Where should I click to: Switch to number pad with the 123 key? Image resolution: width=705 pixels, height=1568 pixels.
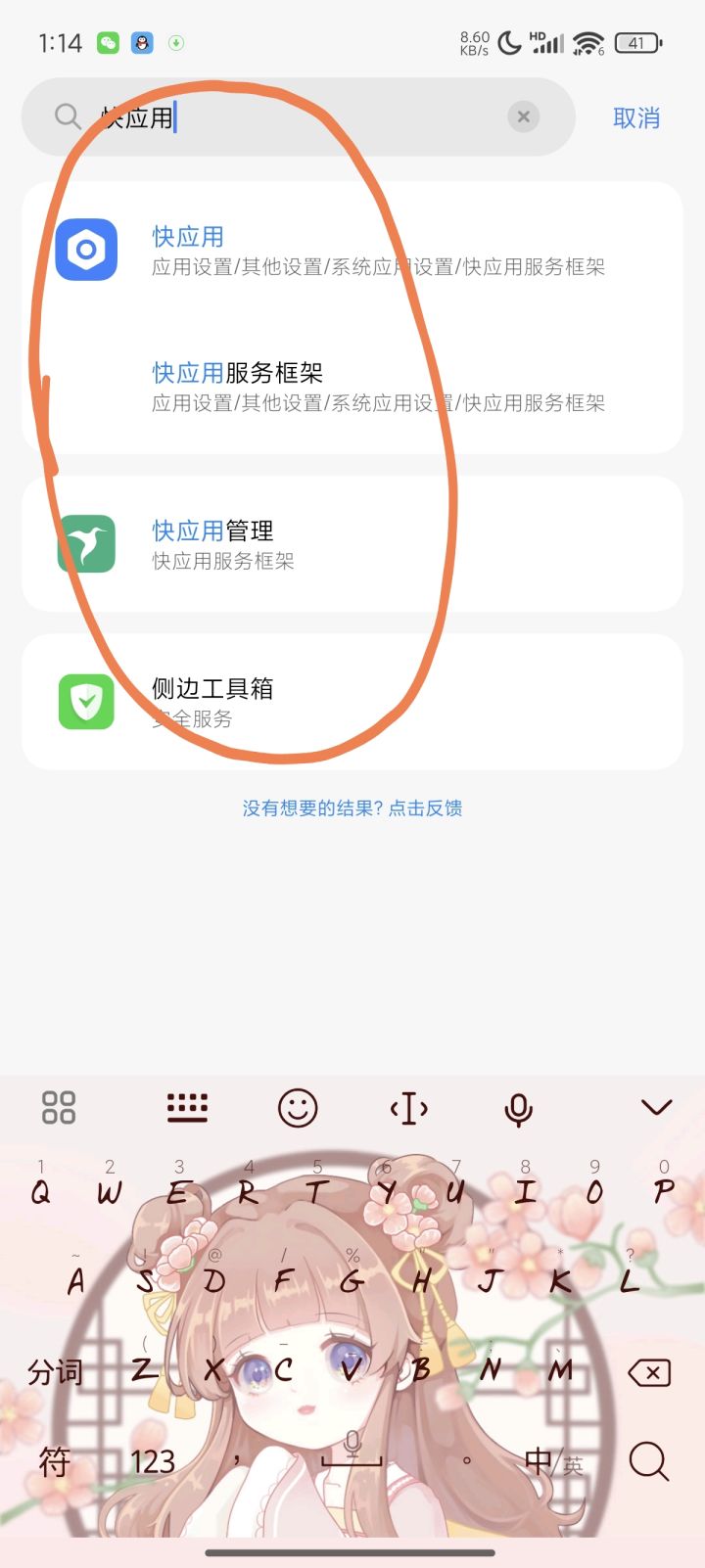pos(155,1462)
